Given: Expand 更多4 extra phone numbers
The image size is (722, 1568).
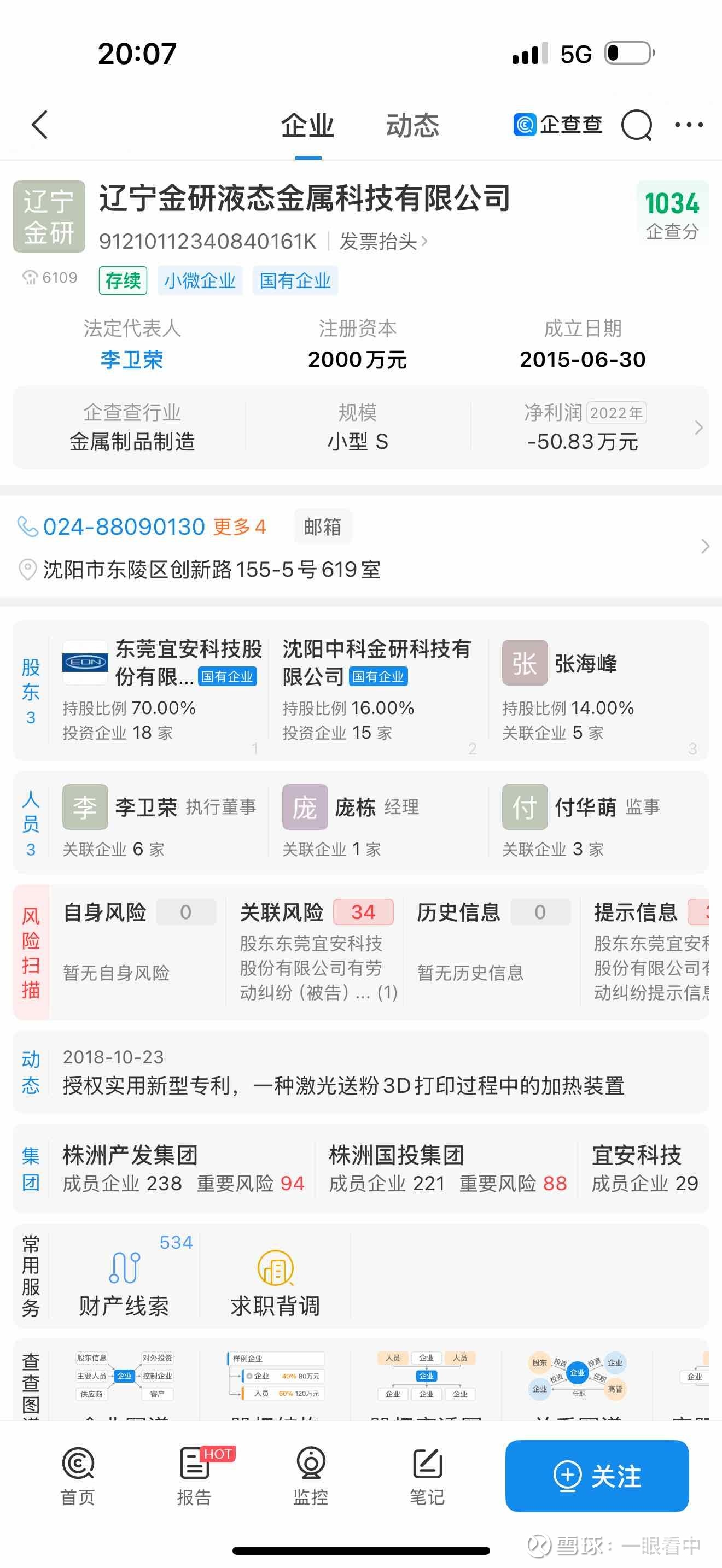Looking at the screenshot, I should click(x=239, y=526).
